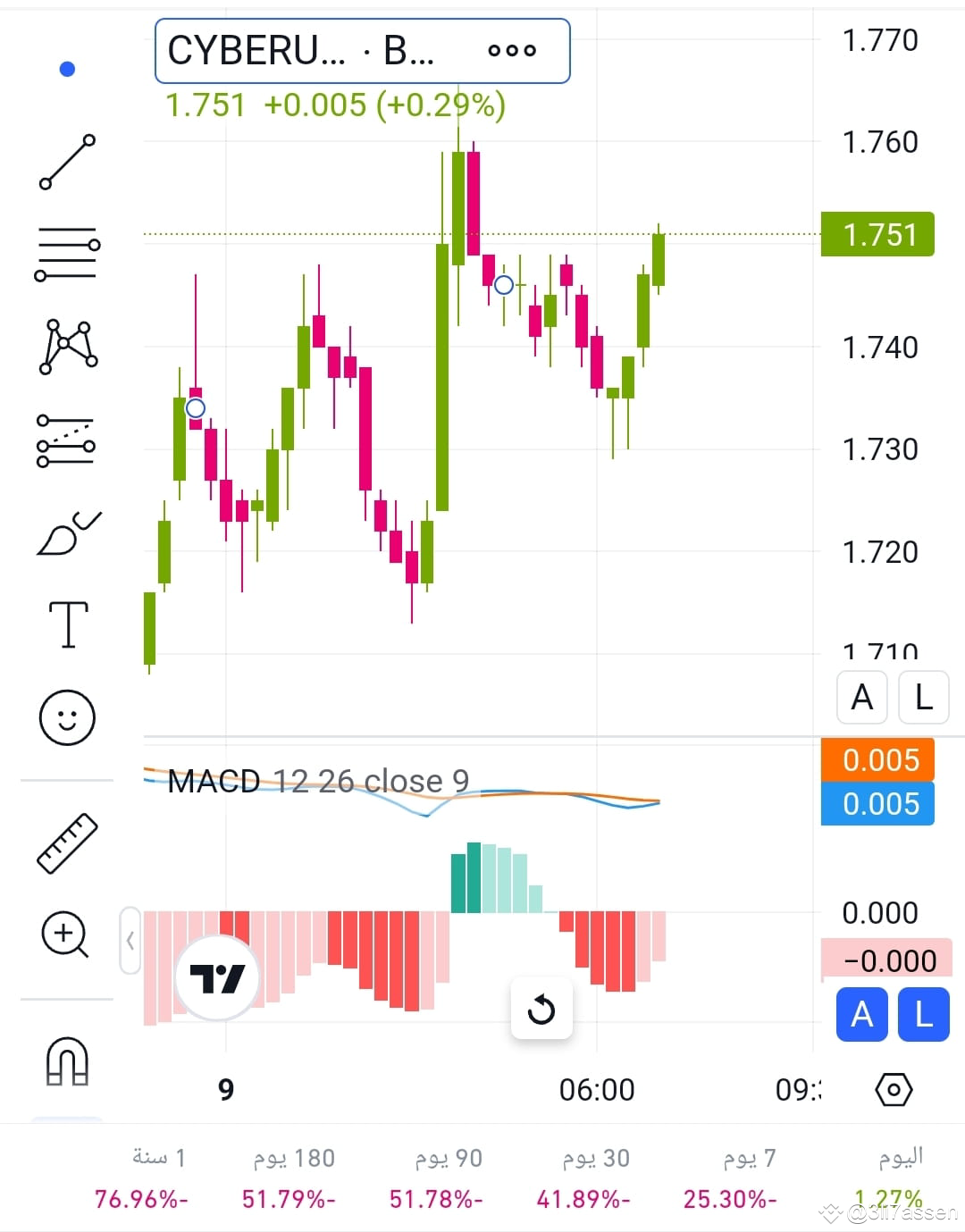The image size is (965, 1232).
Task: Open the Horizontal Lines tool group
Action: [67, 255]
